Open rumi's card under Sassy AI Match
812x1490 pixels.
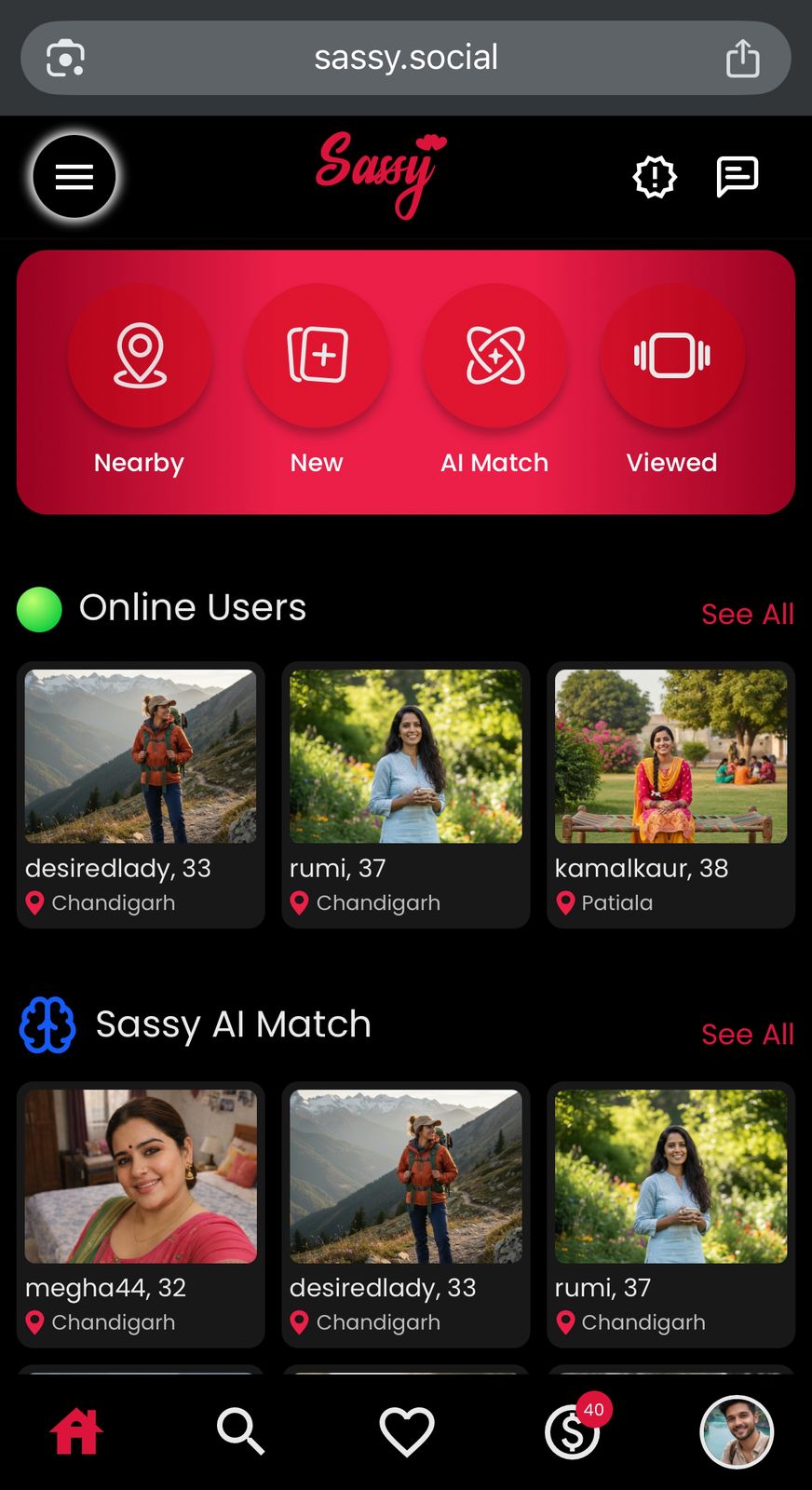[x=670, y=1212]
